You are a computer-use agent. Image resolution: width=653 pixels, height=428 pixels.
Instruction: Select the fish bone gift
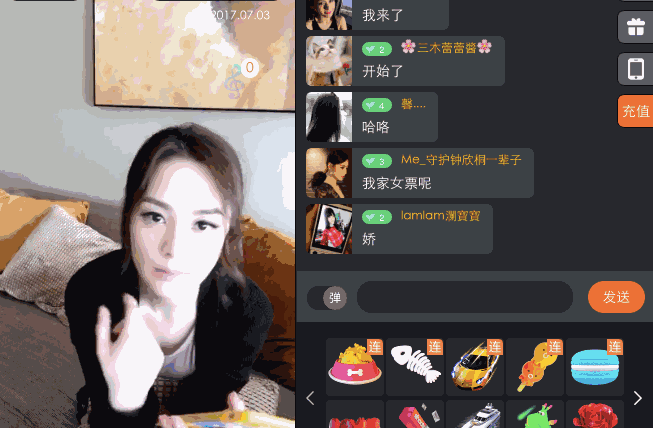415,366
